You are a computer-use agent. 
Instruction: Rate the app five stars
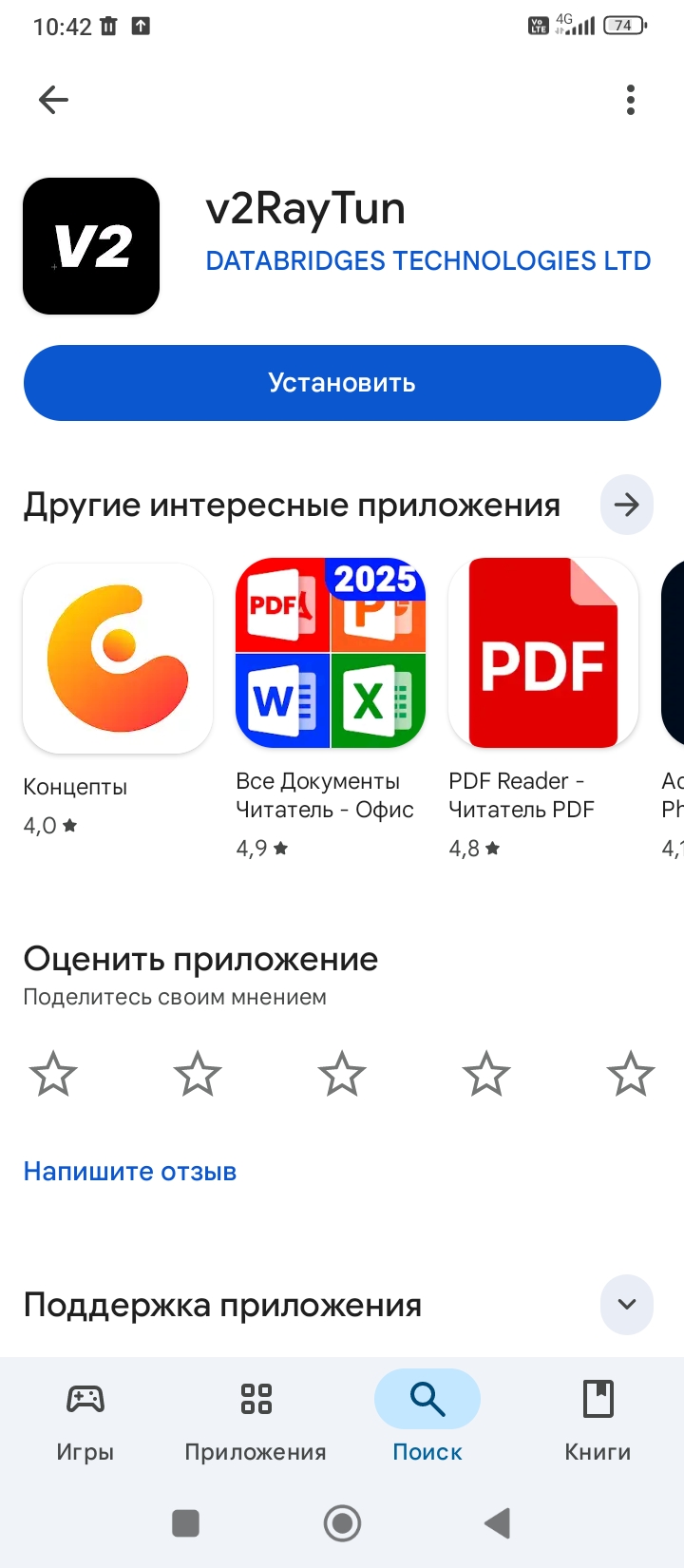(631, 1075)
